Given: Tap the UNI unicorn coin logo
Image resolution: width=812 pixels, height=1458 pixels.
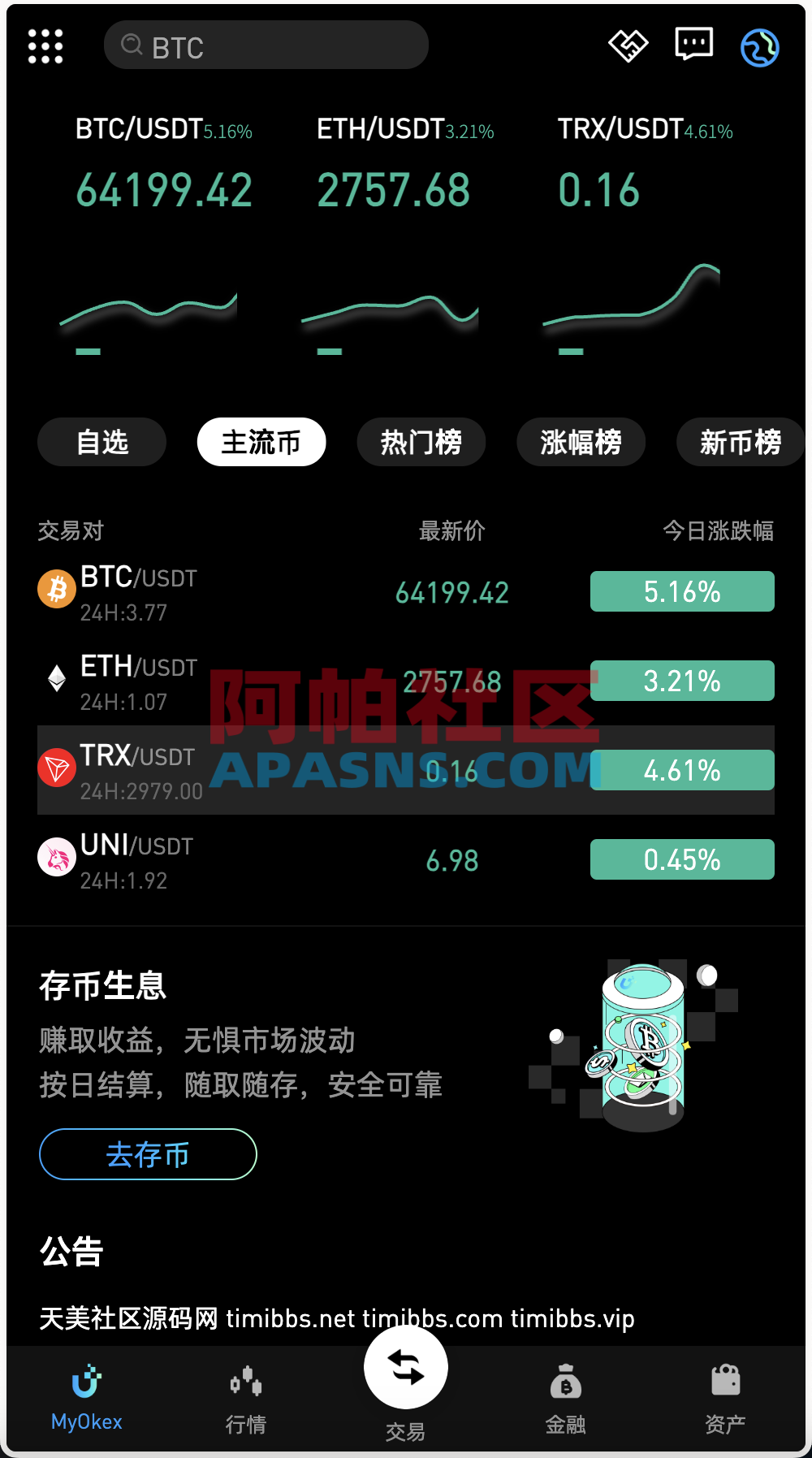Looking at the screenshot, I should tap(56, 854).
